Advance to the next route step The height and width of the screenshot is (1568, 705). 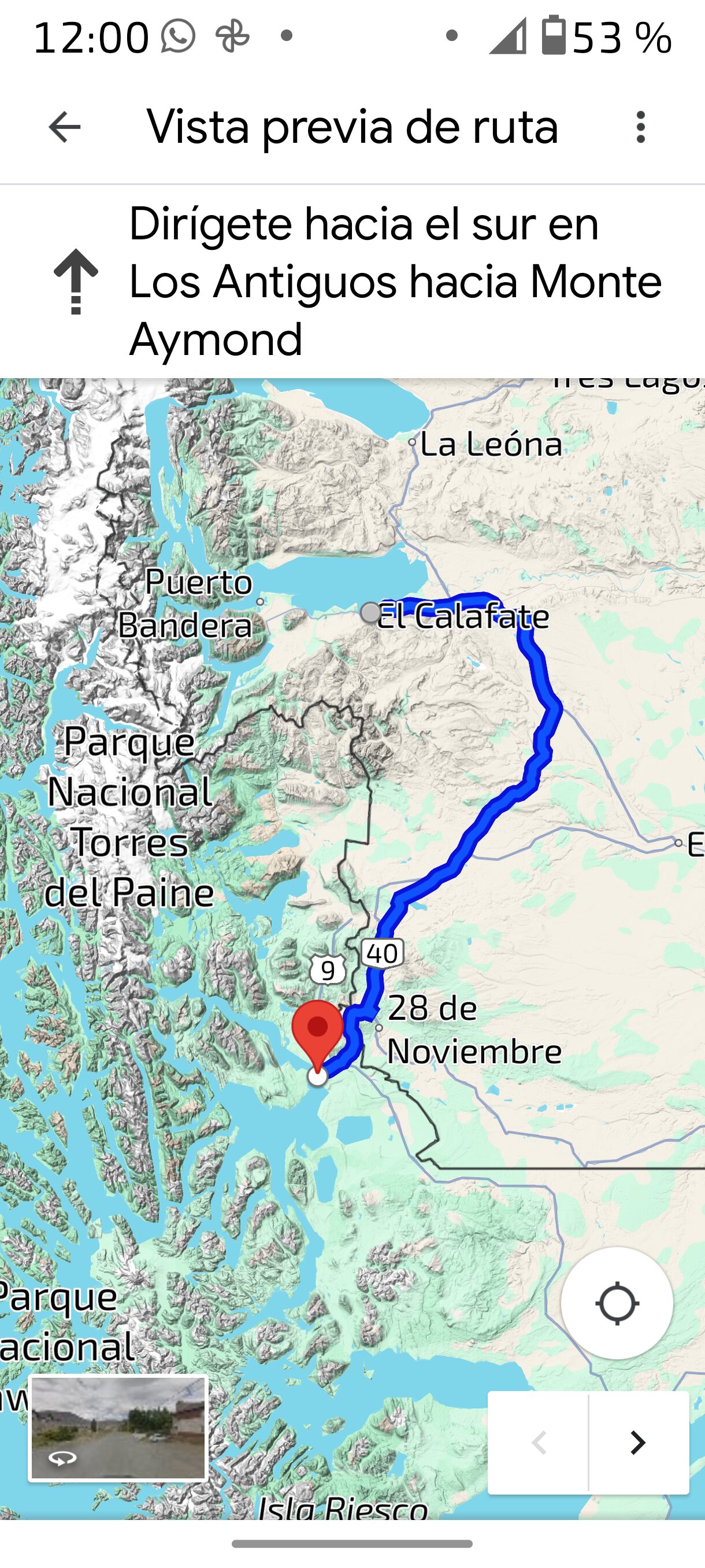[638, 1442]
